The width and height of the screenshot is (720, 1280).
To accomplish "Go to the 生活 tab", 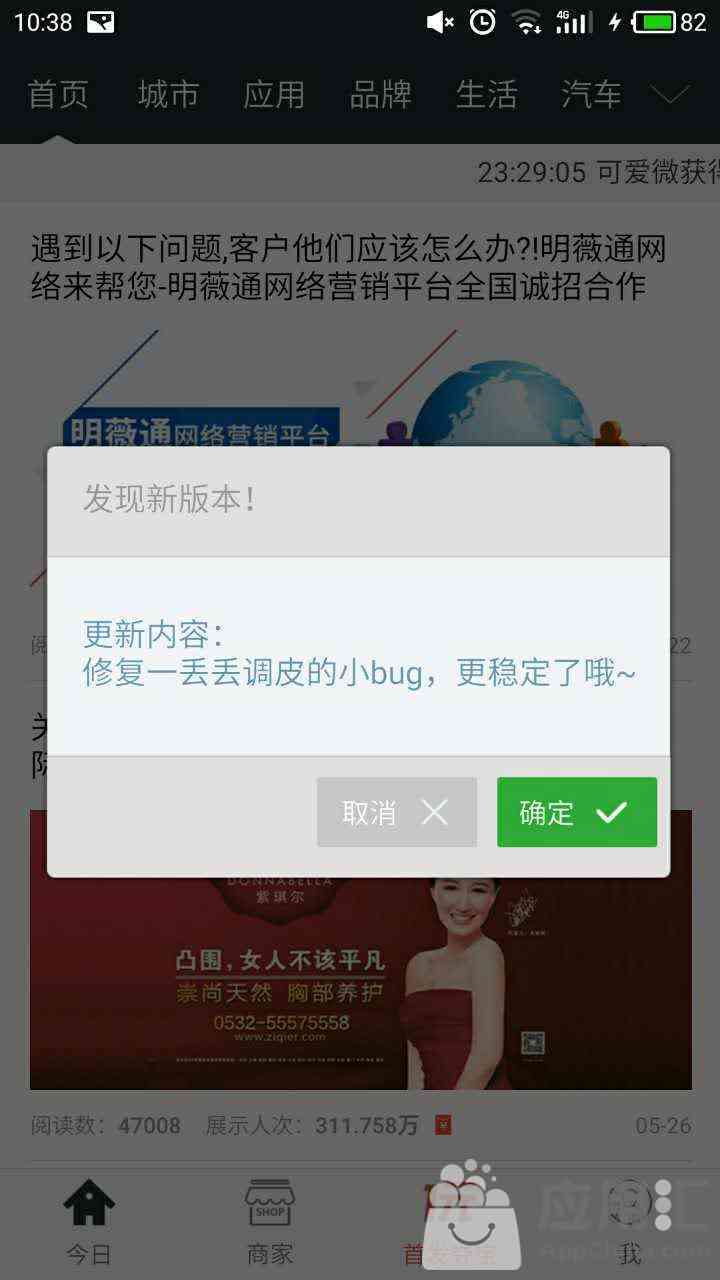I will coord(486,95).
